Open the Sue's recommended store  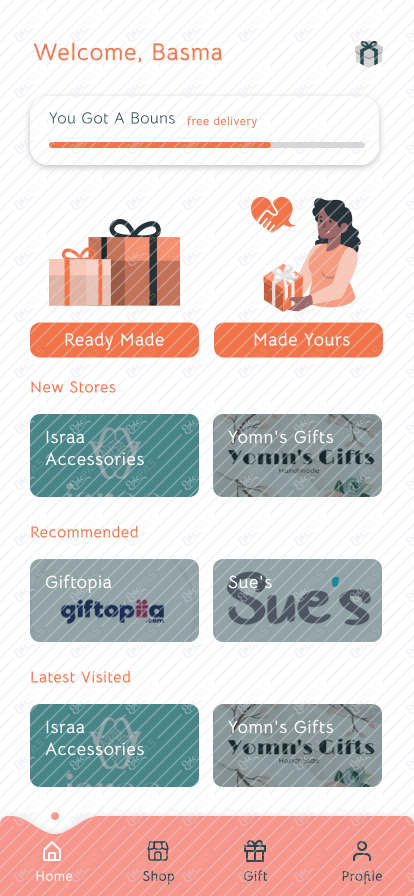pos(297,600)
